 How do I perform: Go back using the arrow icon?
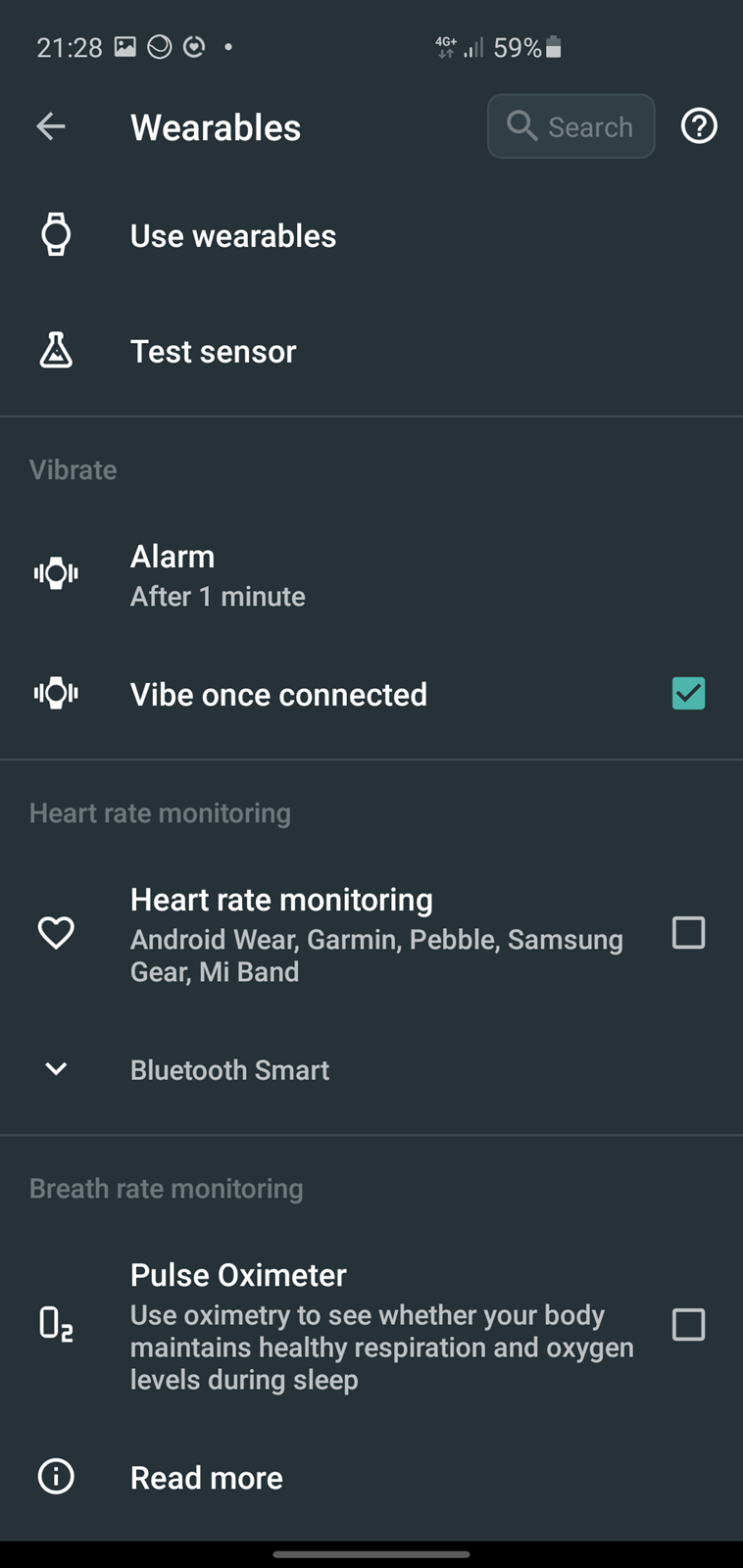click(x=51, y=126)
